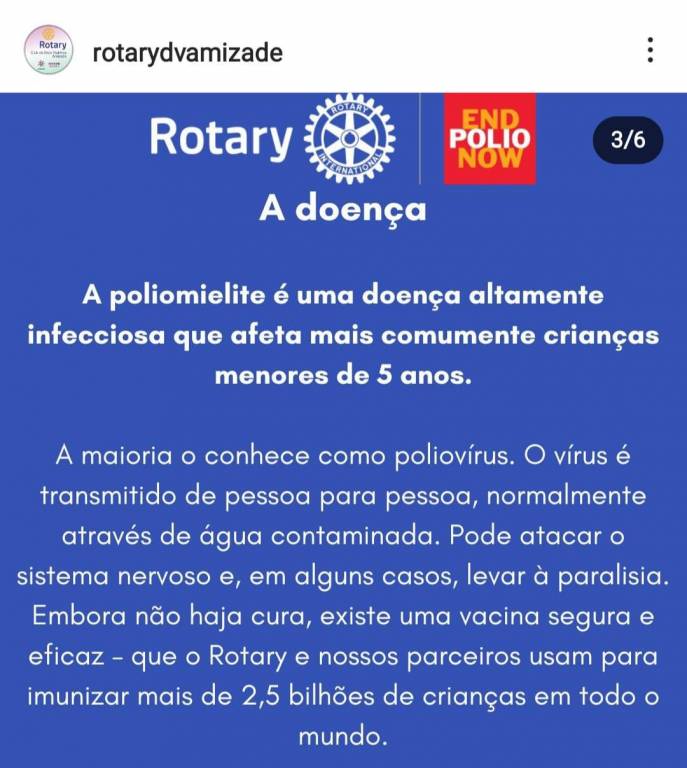This screenshot has height=768, width=687.
Task: Open the post overflow menu
Action: click(650, 50)
